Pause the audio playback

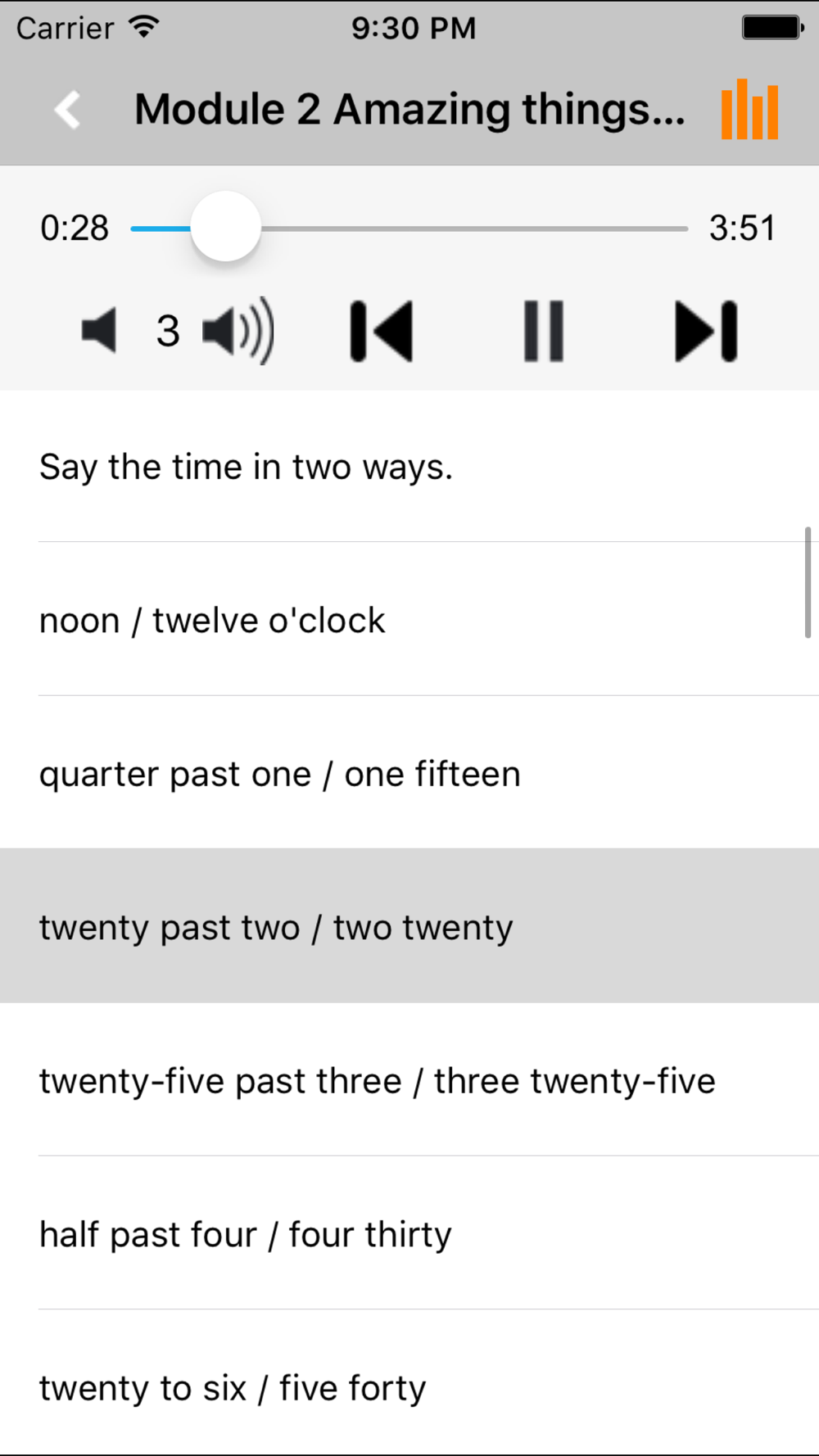pyautogui.click(x=544, y=331)
